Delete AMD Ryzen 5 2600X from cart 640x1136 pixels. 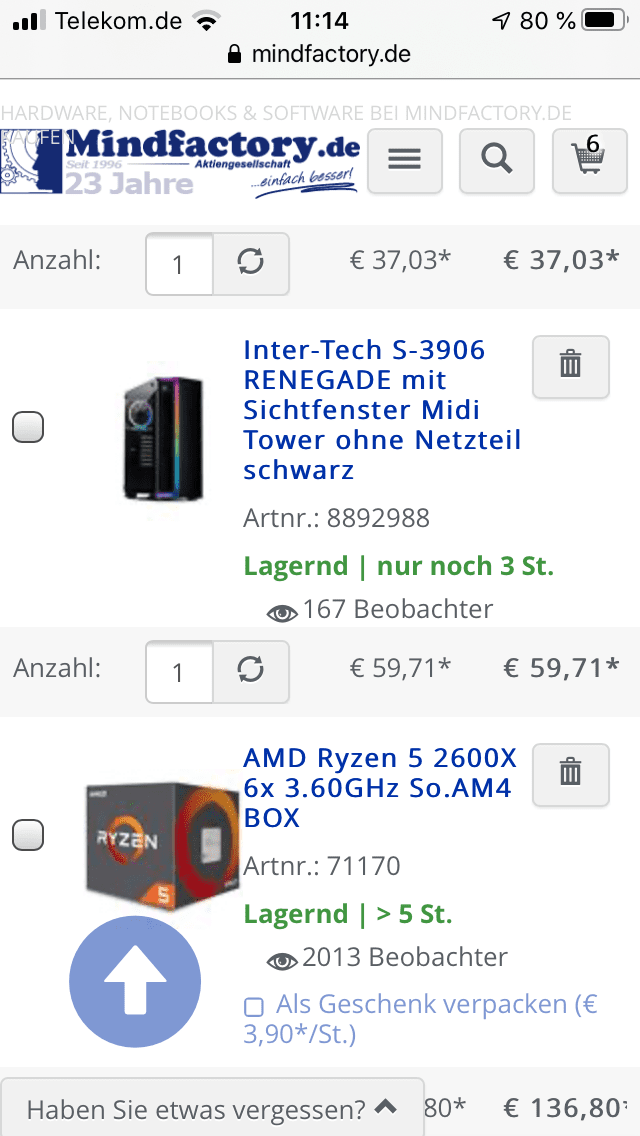pyautogui.click(x=570, y=773)
